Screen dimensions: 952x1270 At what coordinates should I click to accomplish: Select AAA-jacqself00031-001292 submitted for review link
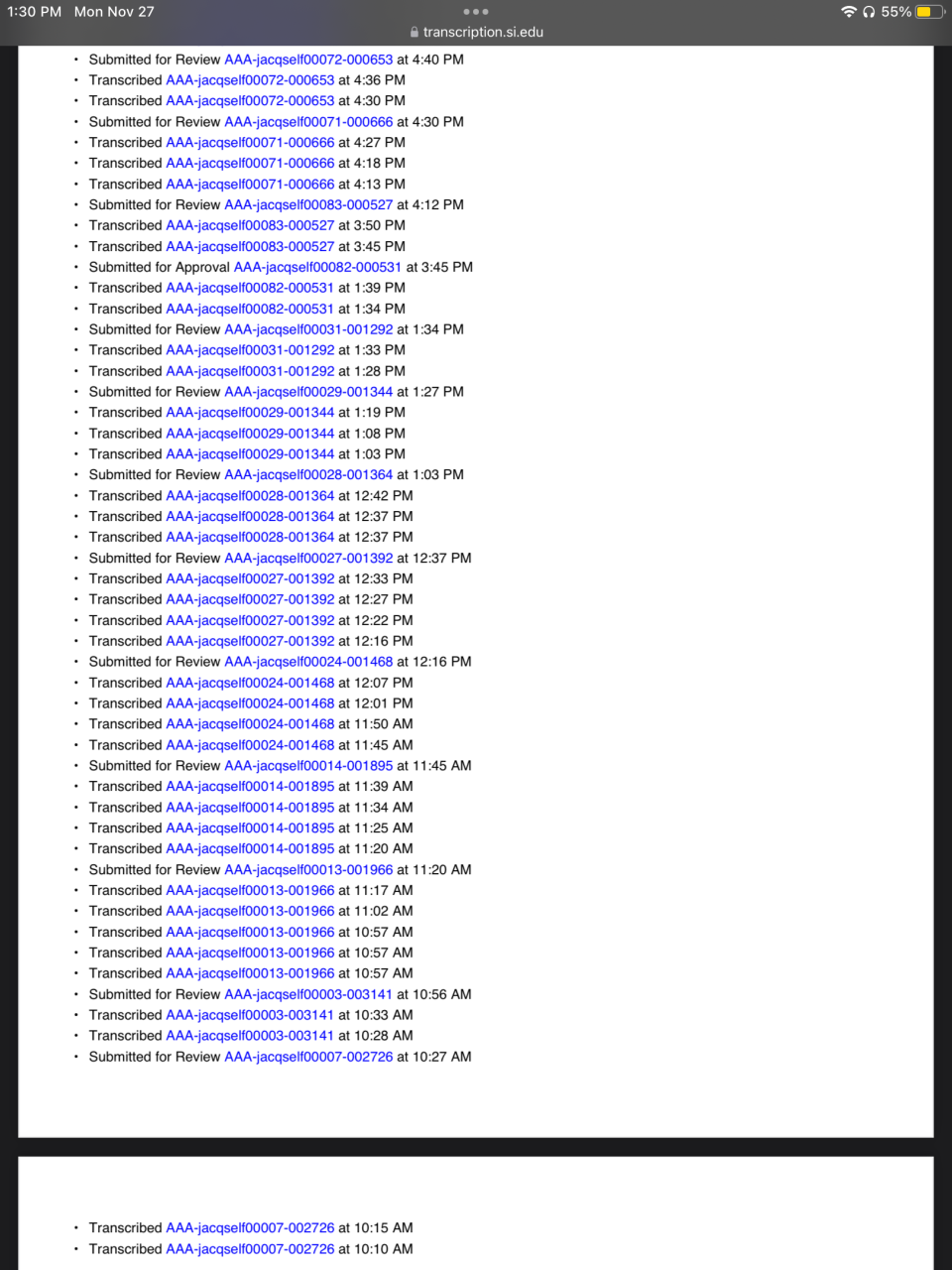pyautogui.click(x=308, y=329)
